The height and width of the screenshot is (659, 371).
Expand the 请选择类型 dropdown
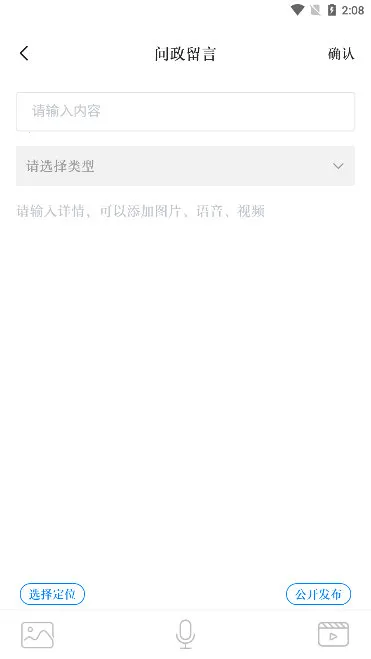[x=185, y=166]
